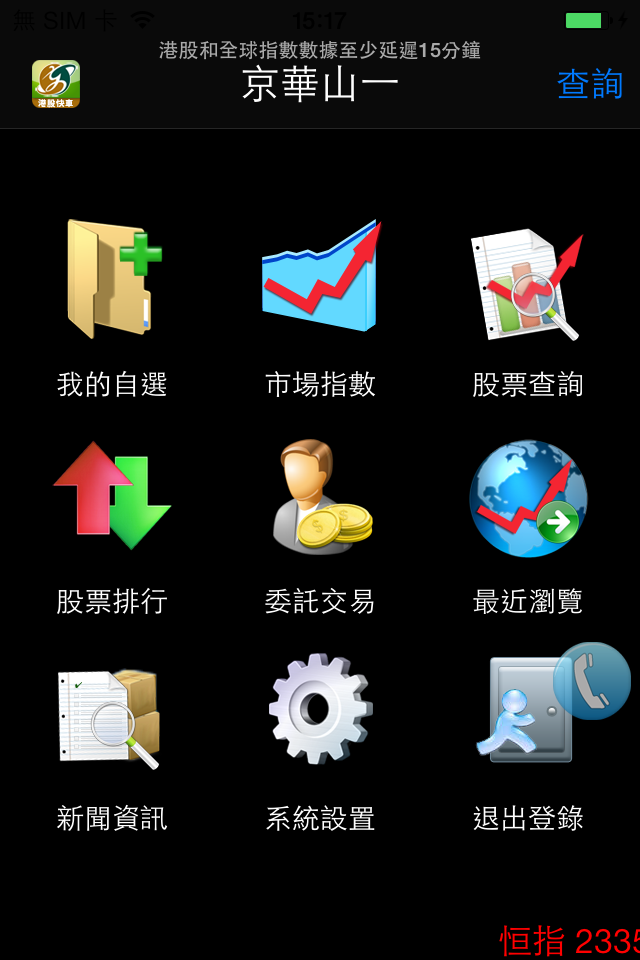The height and width of the screenshot is (960, 640).
Task: Tap the 查詢 button
Action: coord(590,84)
